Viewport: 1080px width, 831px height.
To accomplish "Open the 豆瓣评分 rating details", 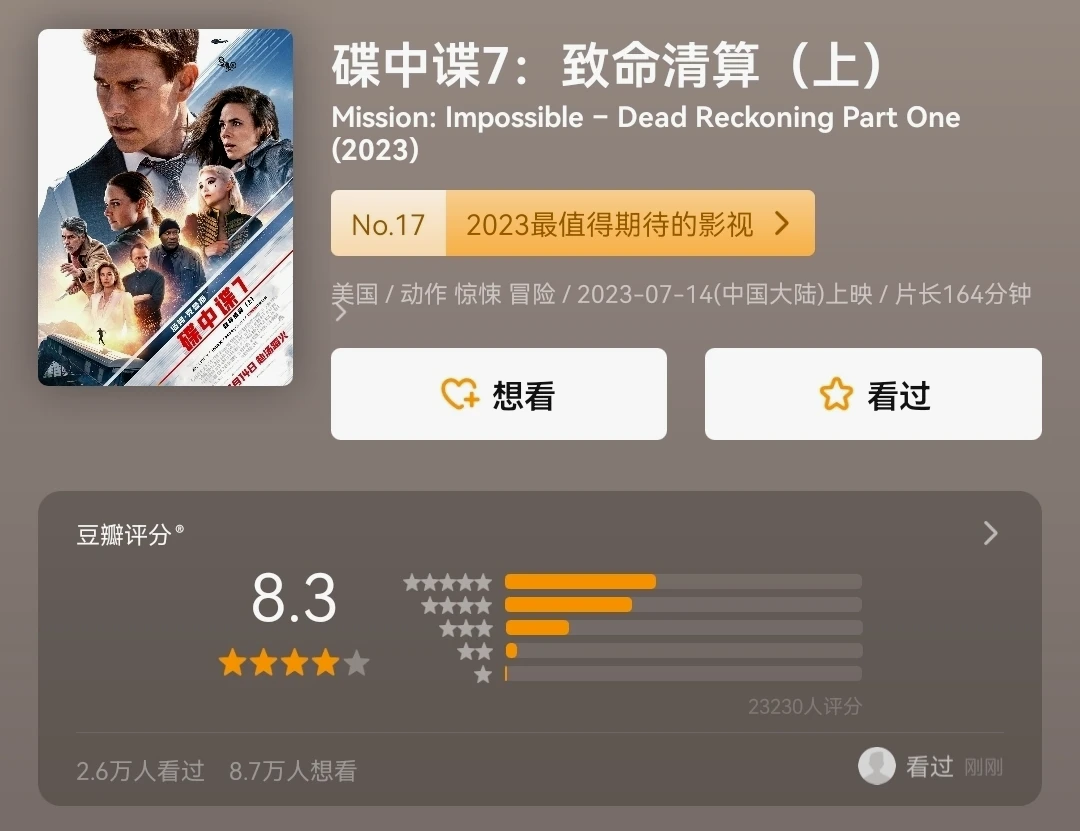I will click(x=989, y=533).
